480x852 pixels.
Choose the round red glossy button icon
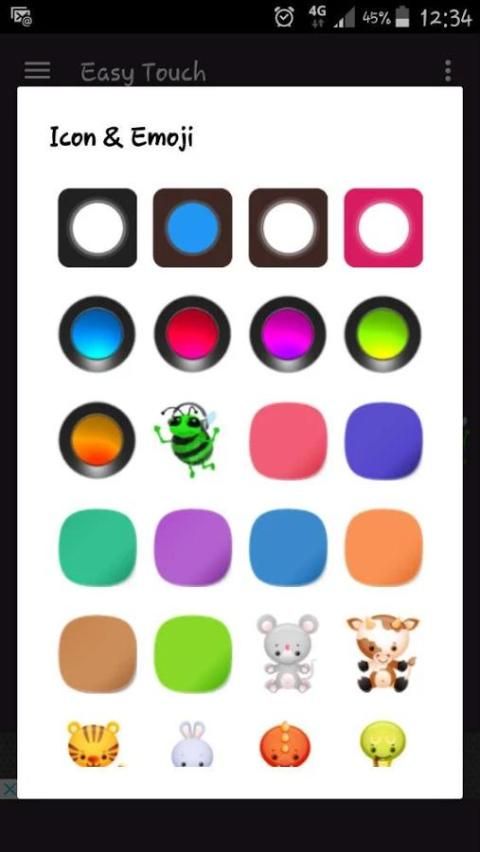click(x=192, y=334)
